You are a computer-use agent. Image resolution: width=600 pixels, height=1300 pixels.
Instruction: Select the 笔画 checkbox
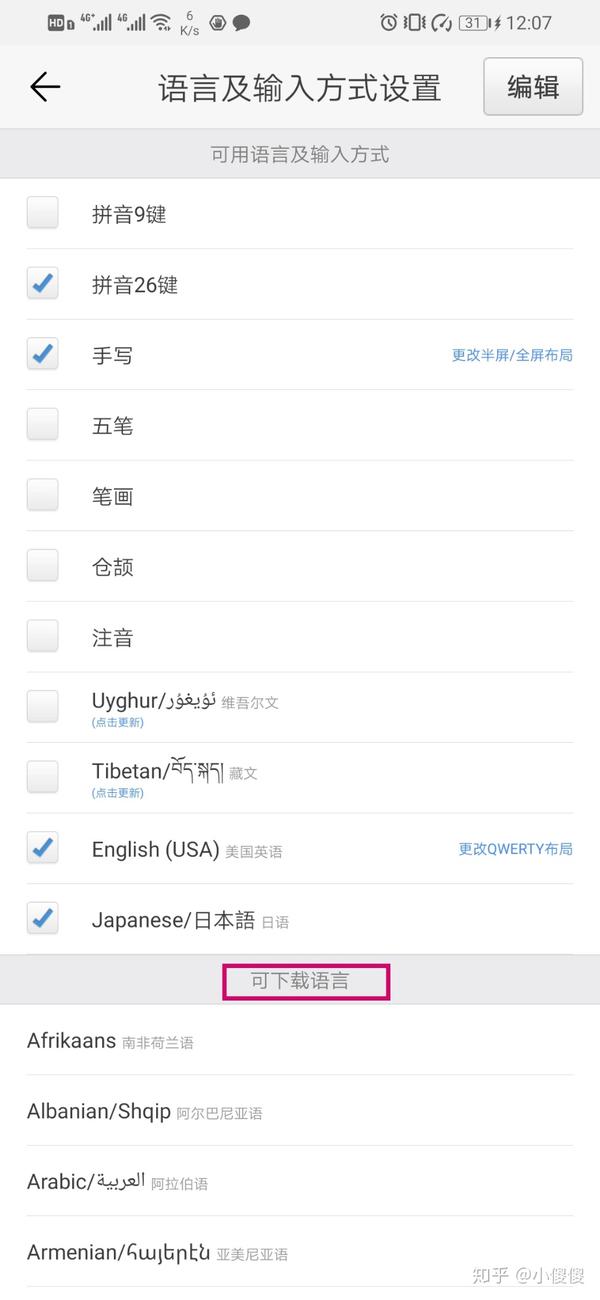[x=43, y=495]
